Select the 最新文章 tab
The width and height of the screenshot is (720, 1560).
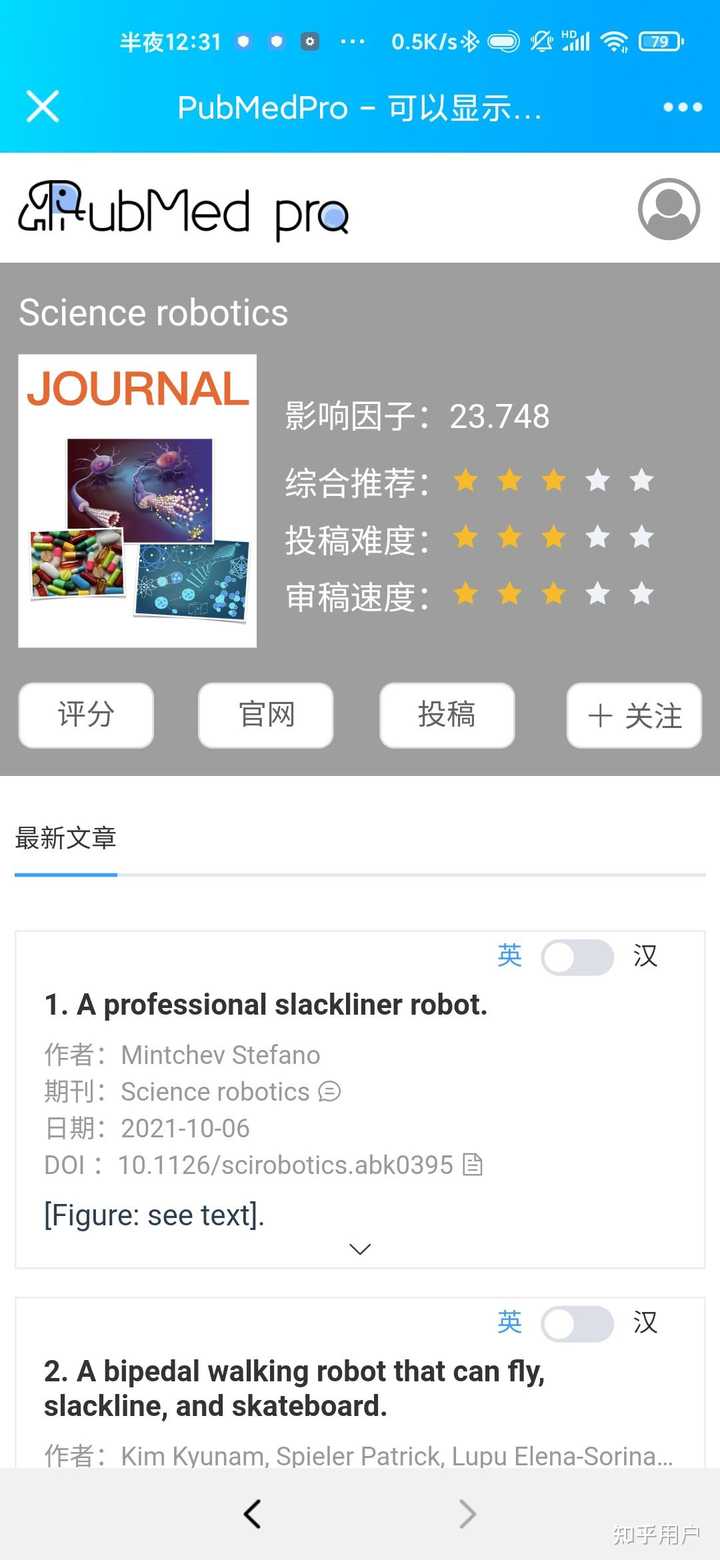point(66,840)
